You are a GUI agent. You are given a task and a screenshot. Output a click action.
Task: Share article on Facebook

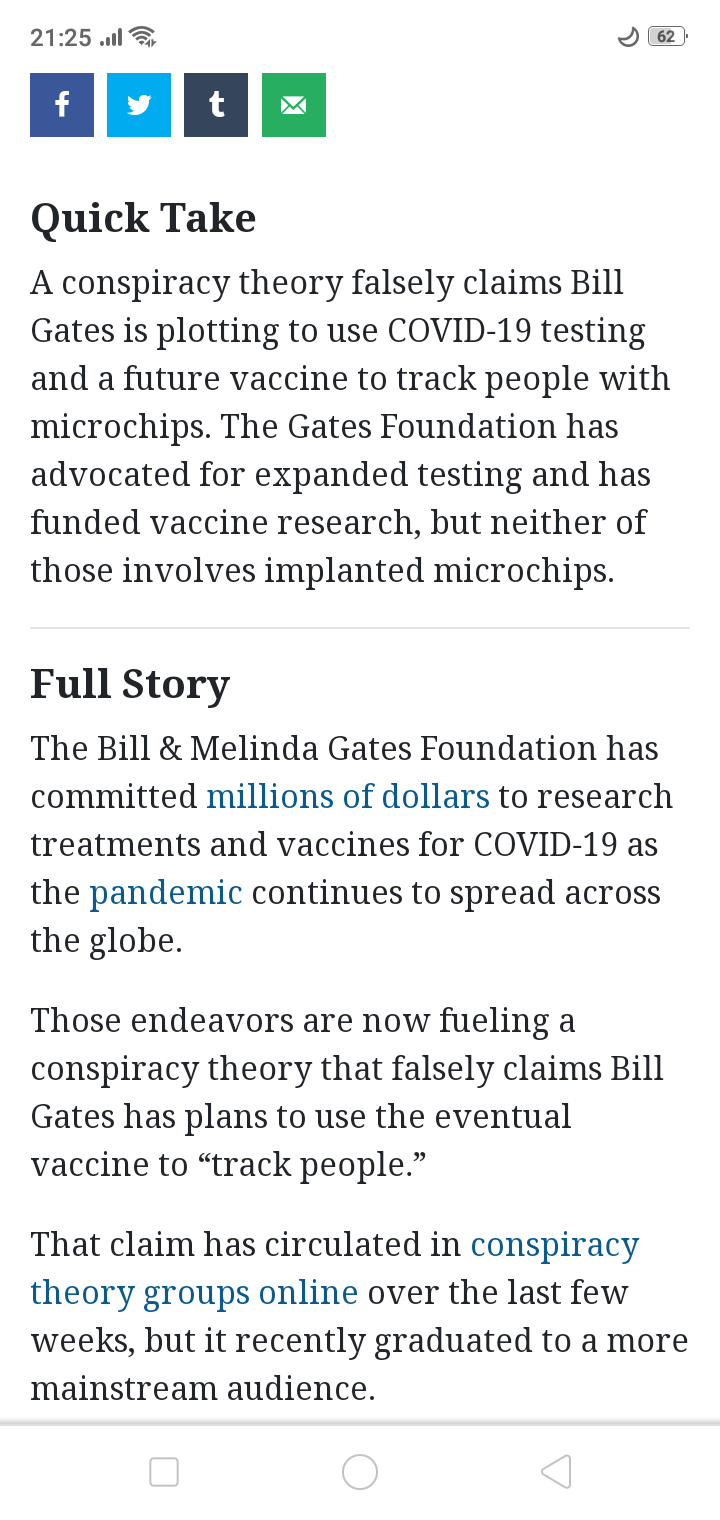(62, 105)
